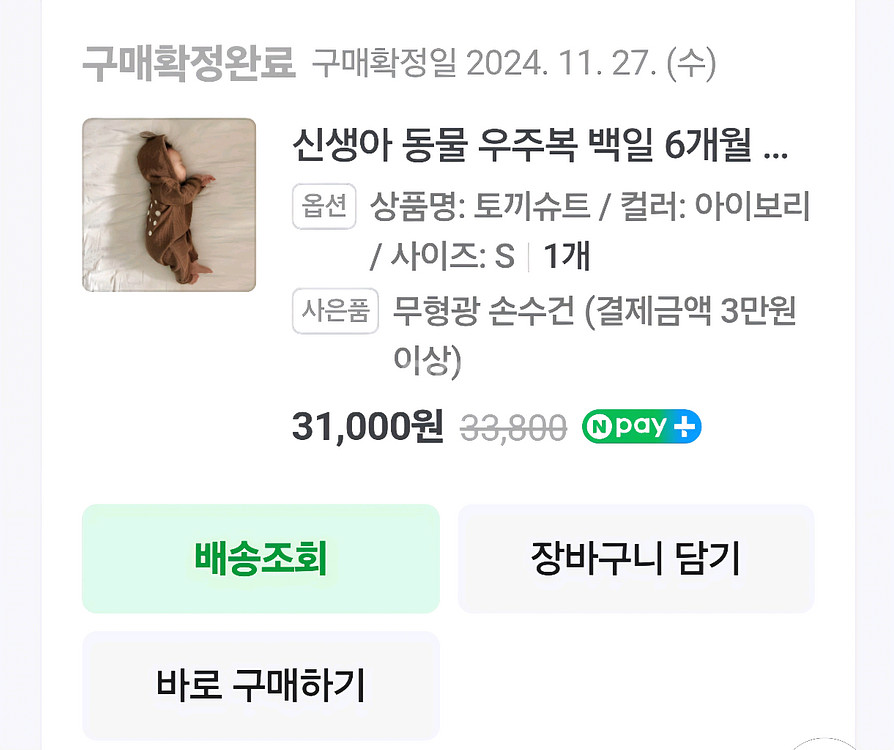
Task: Tap 바로 구매하기 to buy now
Action: point(261,685)
